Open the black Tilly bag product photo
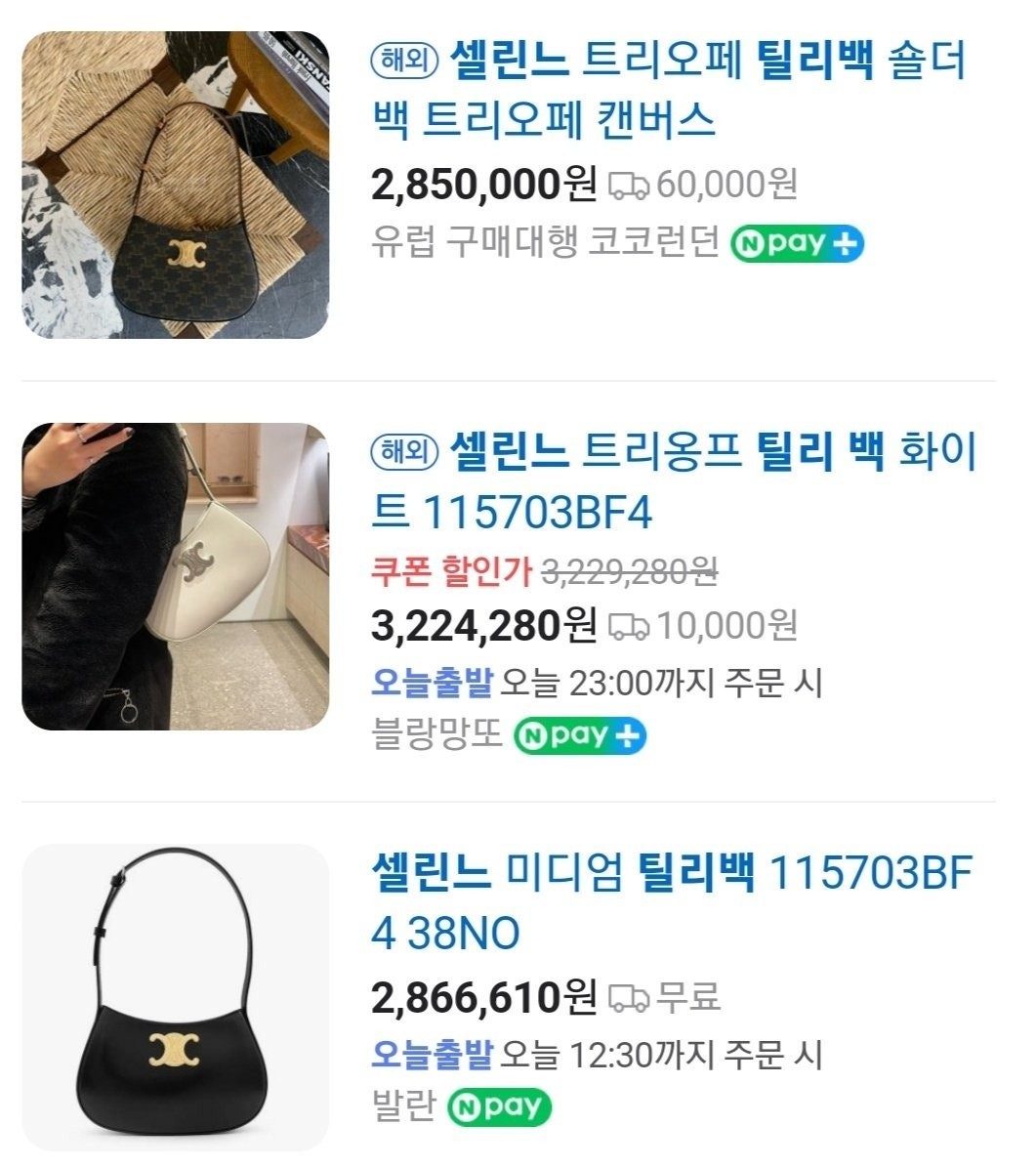Viewport: 1036px width, 1167px height. [176, 998]
